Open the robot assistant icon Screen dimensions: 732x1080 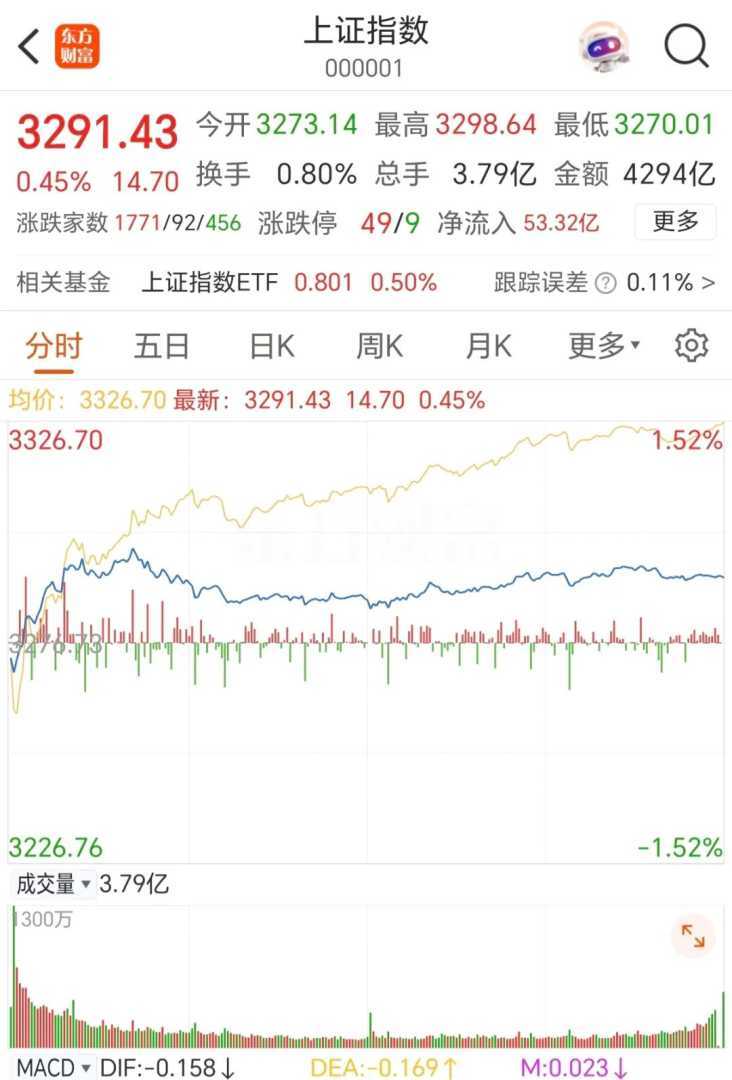click(606, 46)
